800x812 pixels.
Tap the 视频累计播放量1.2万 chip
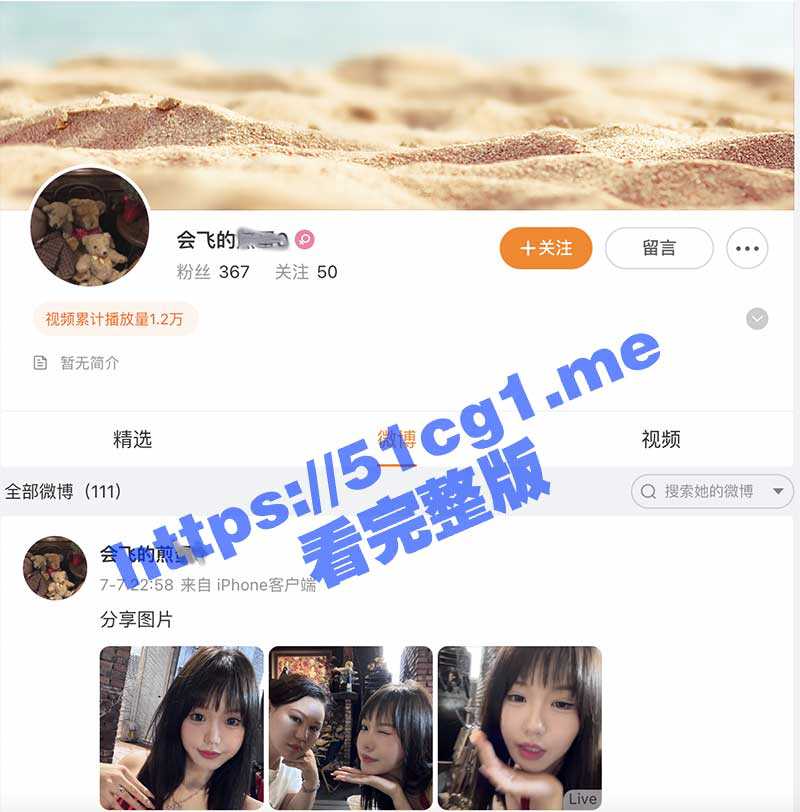coord(115,319)
